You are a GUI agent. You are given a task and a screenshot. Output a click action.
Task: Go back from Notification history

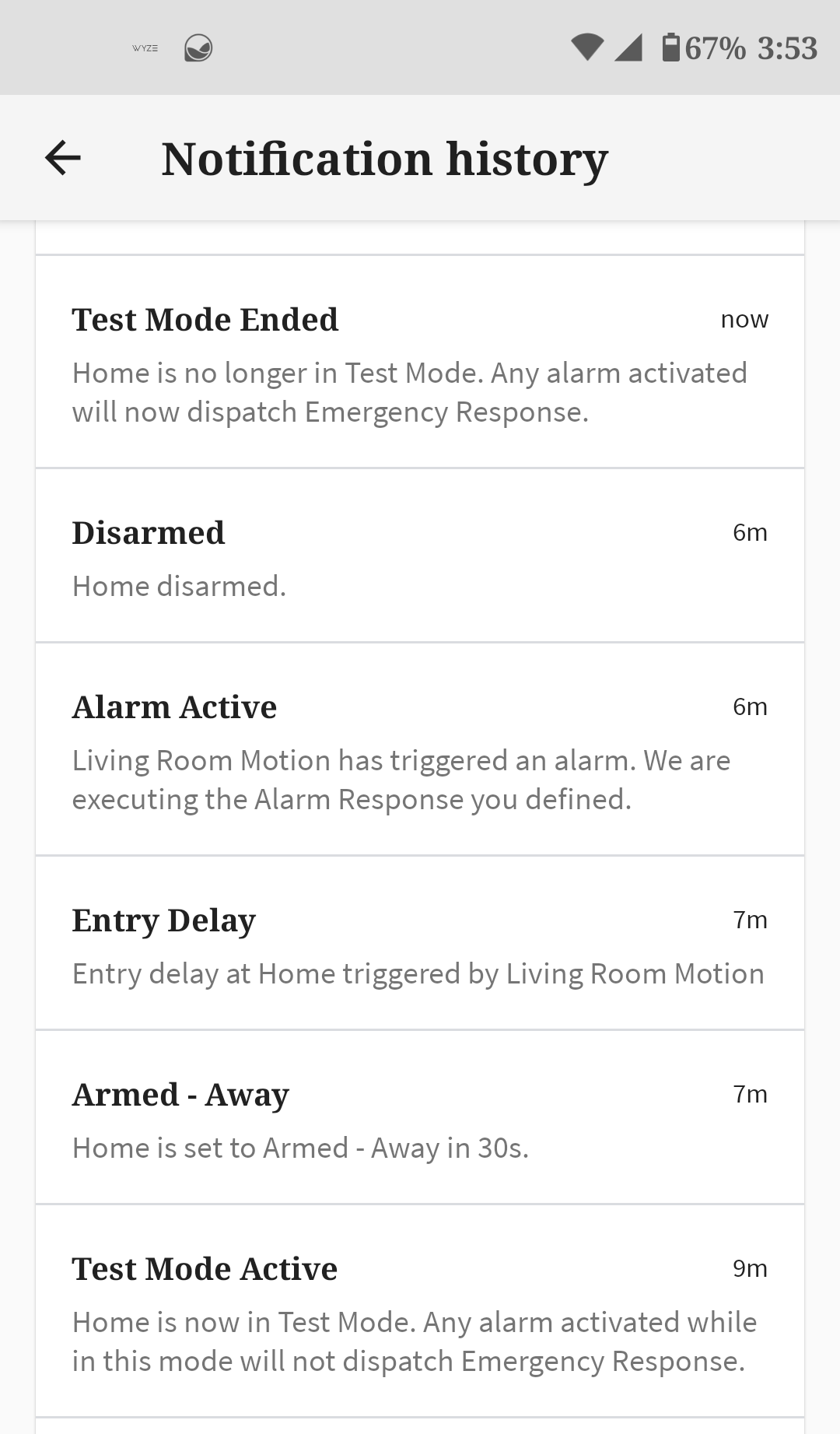63,158
